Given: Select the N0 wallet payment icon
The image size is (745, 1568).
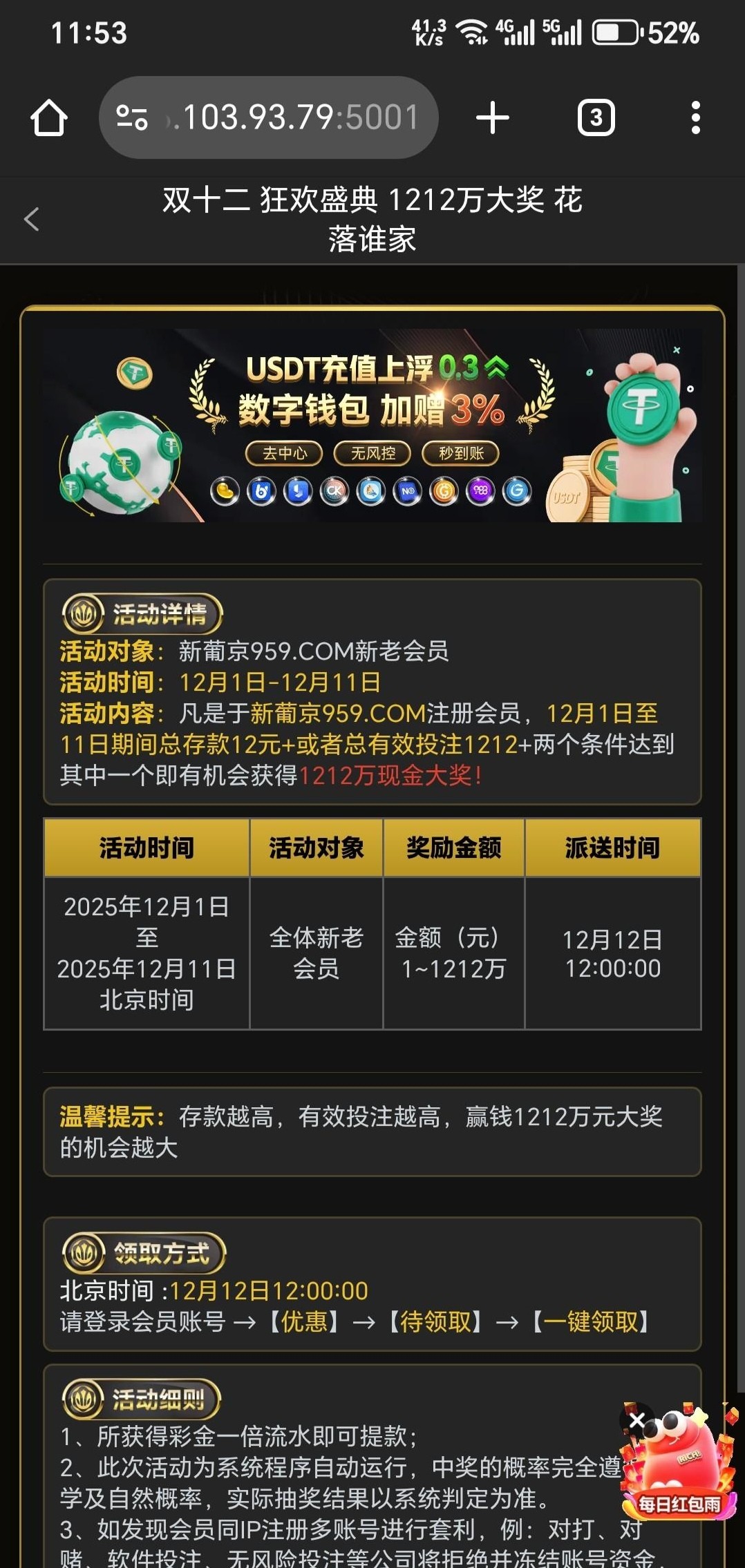Looking at the screenshot, I should (x=406, y=492).
